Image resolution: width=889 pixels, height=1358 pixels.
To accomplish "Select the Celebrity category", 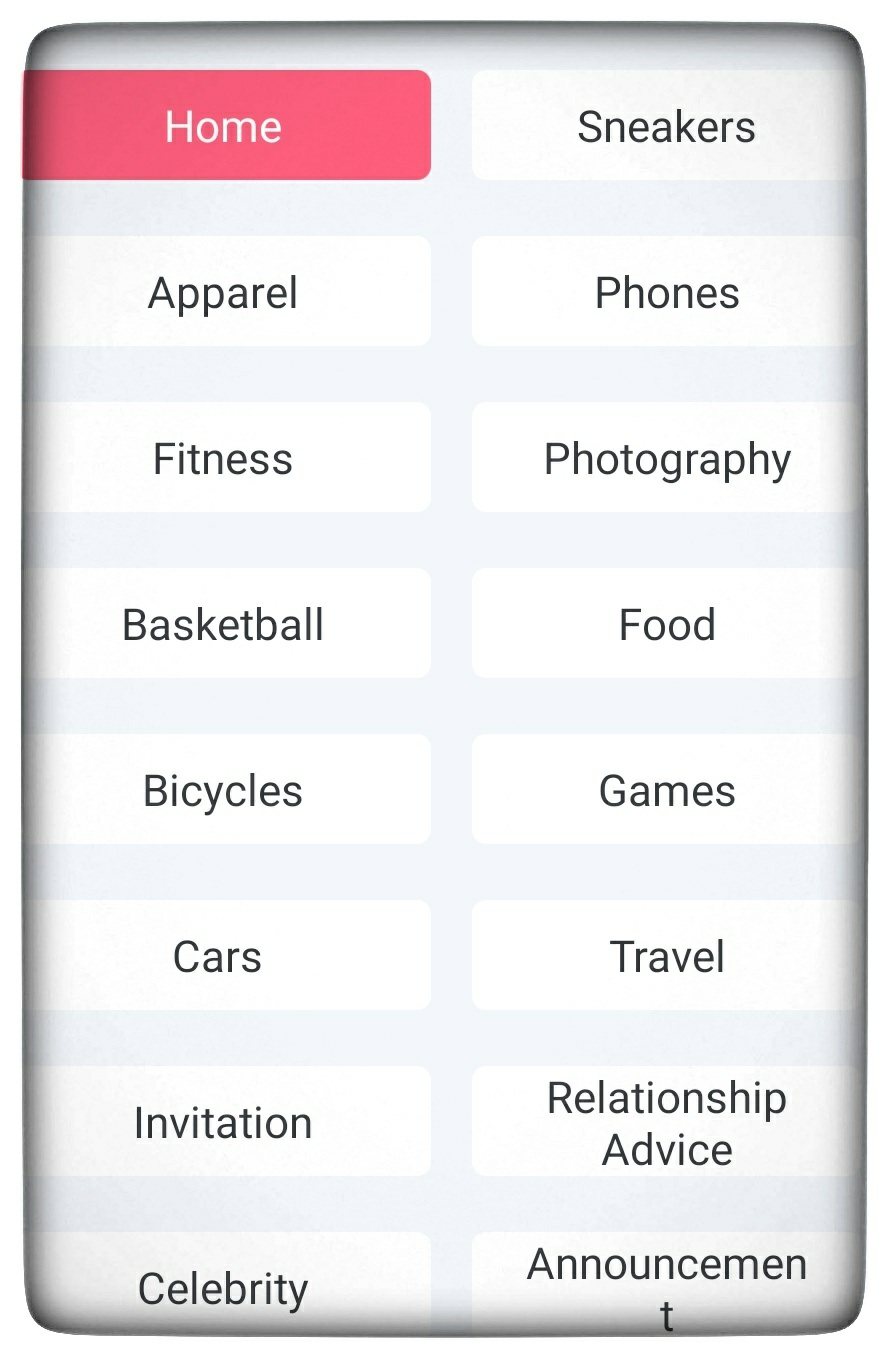I will pyautogui.click(x=226, y=1286).
